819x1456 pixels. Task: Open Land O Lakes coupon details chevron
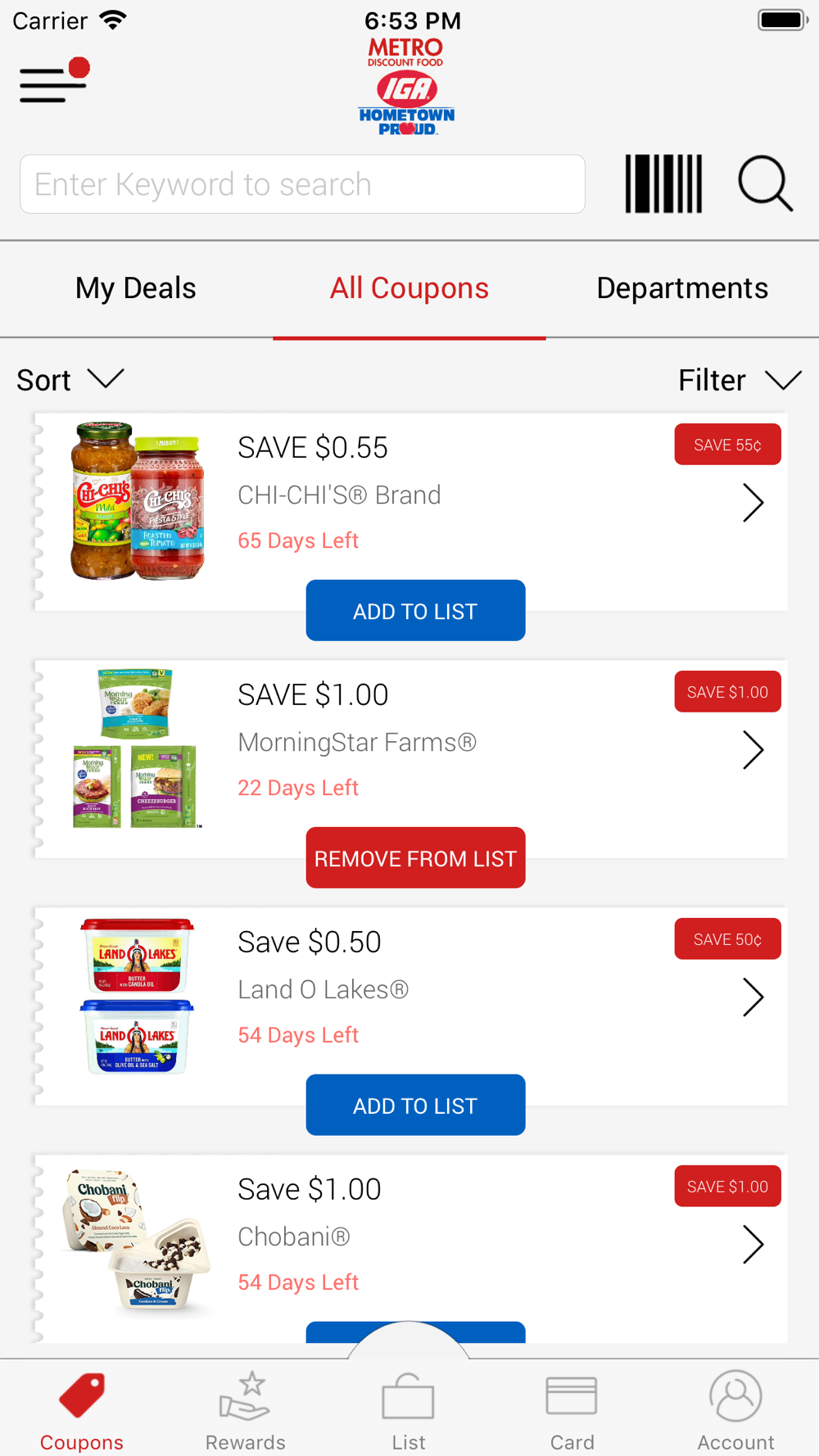click(753, 997)
